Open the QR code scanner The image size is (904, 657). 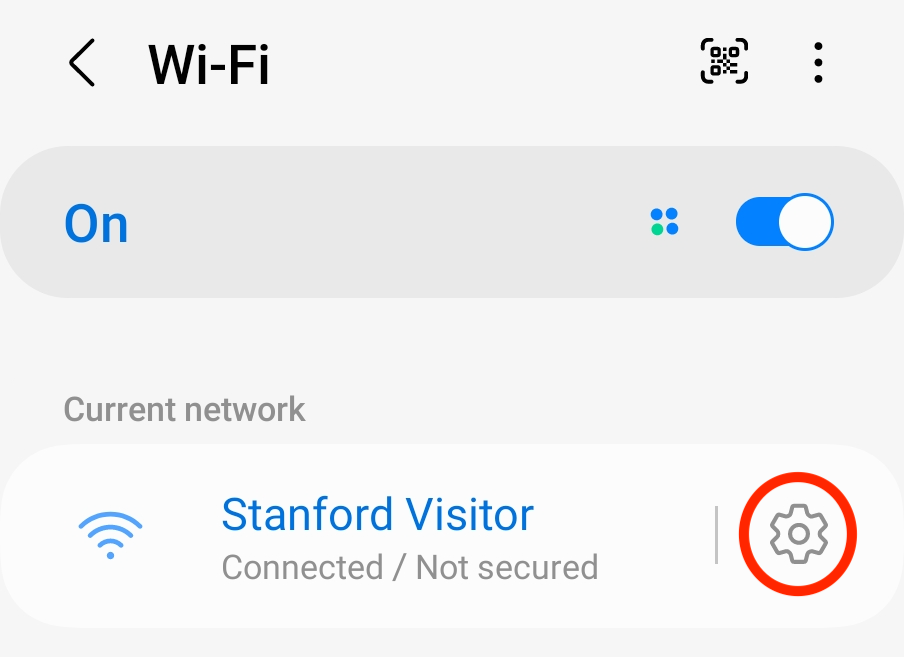[724, 63]
